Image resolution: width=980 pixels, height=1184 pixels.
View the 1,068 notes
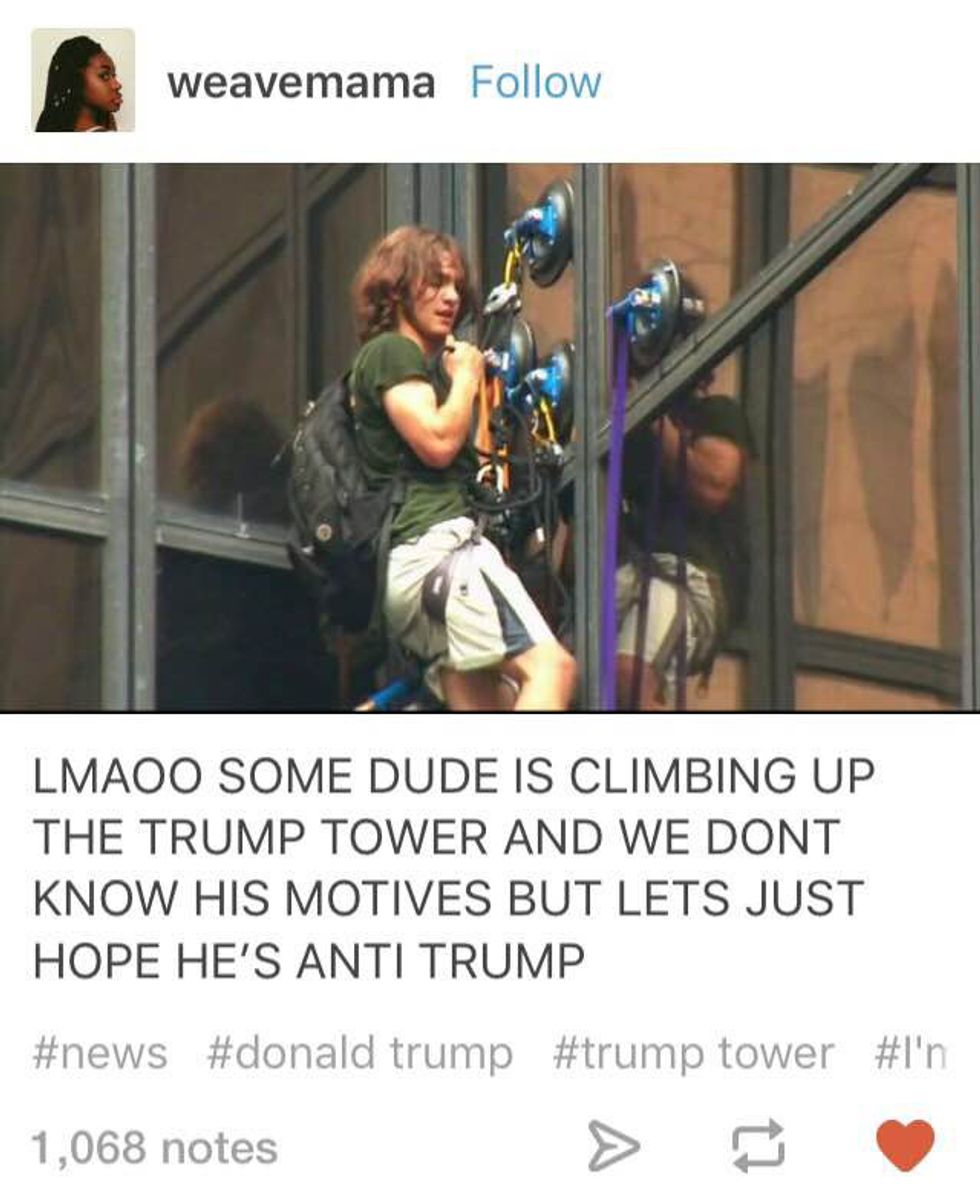(154, 1146)
